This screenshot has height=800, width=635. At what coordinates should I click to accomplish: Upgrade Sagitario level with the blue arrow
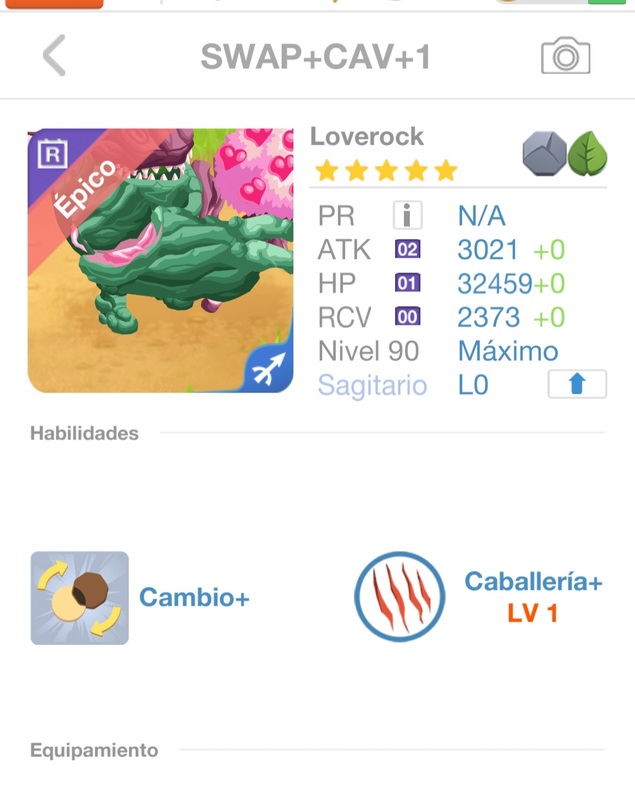point(576,384)
